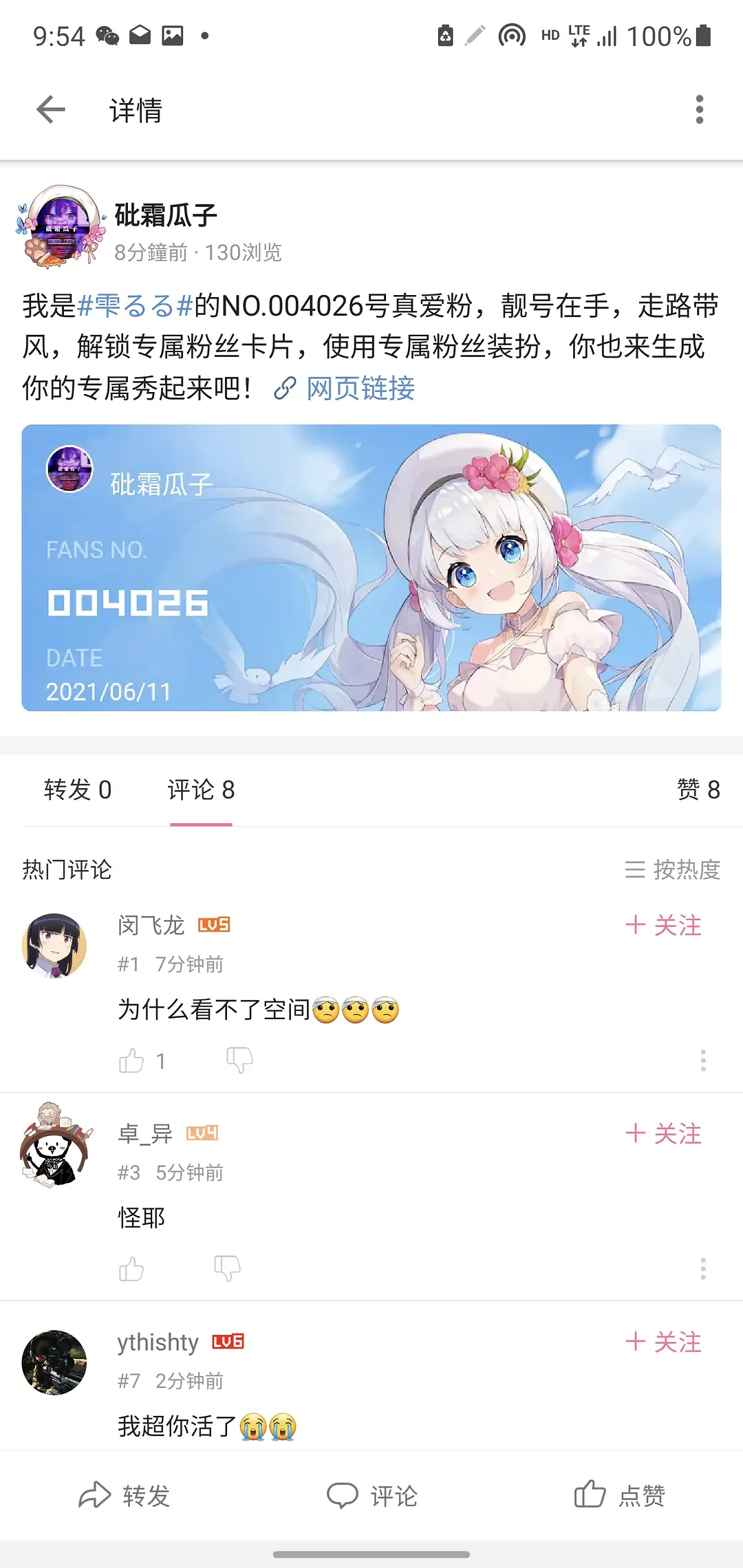Write a comment via bottom 评论
This screenshot has height=1568, width=743.
coord(371,1496)
